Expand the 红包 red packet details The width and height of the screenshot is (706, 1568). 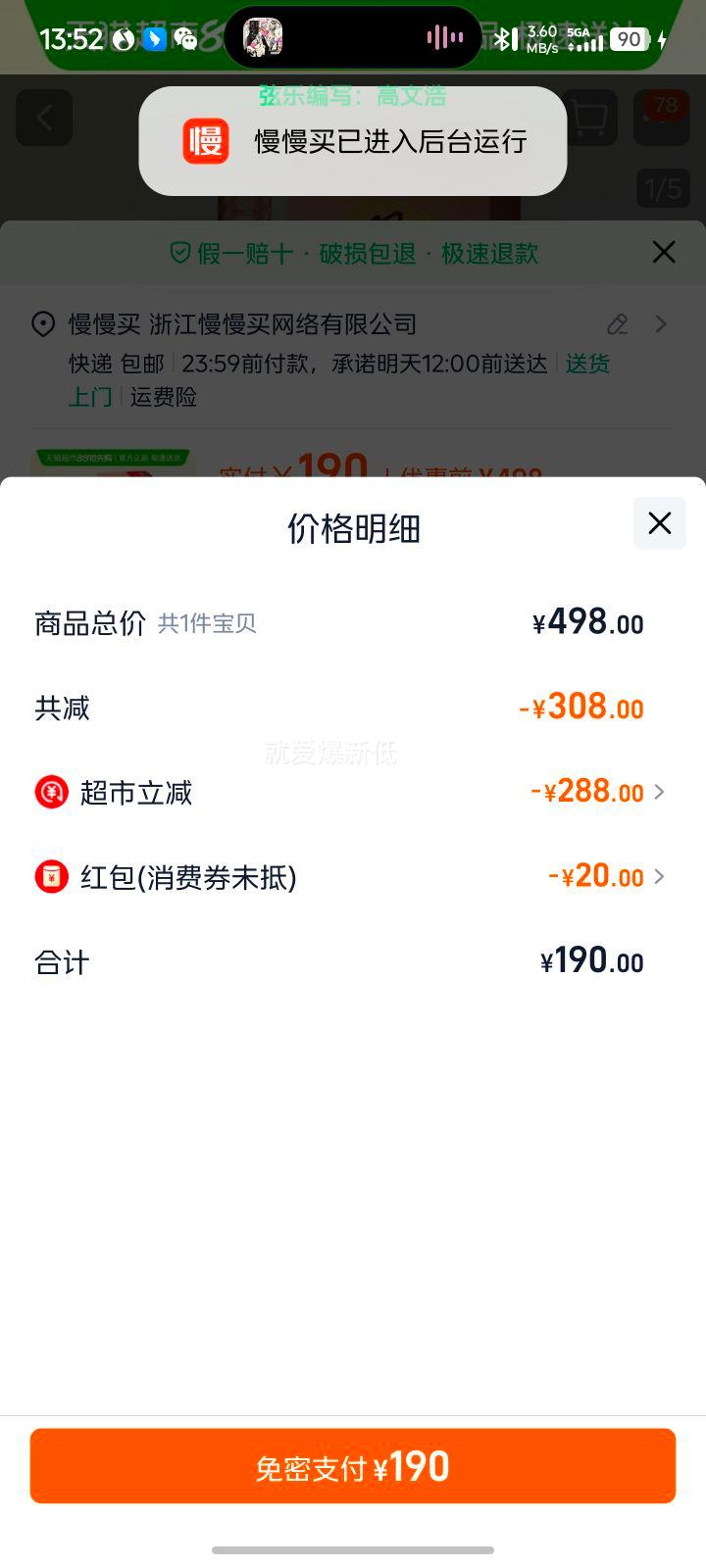coord(660,876)
